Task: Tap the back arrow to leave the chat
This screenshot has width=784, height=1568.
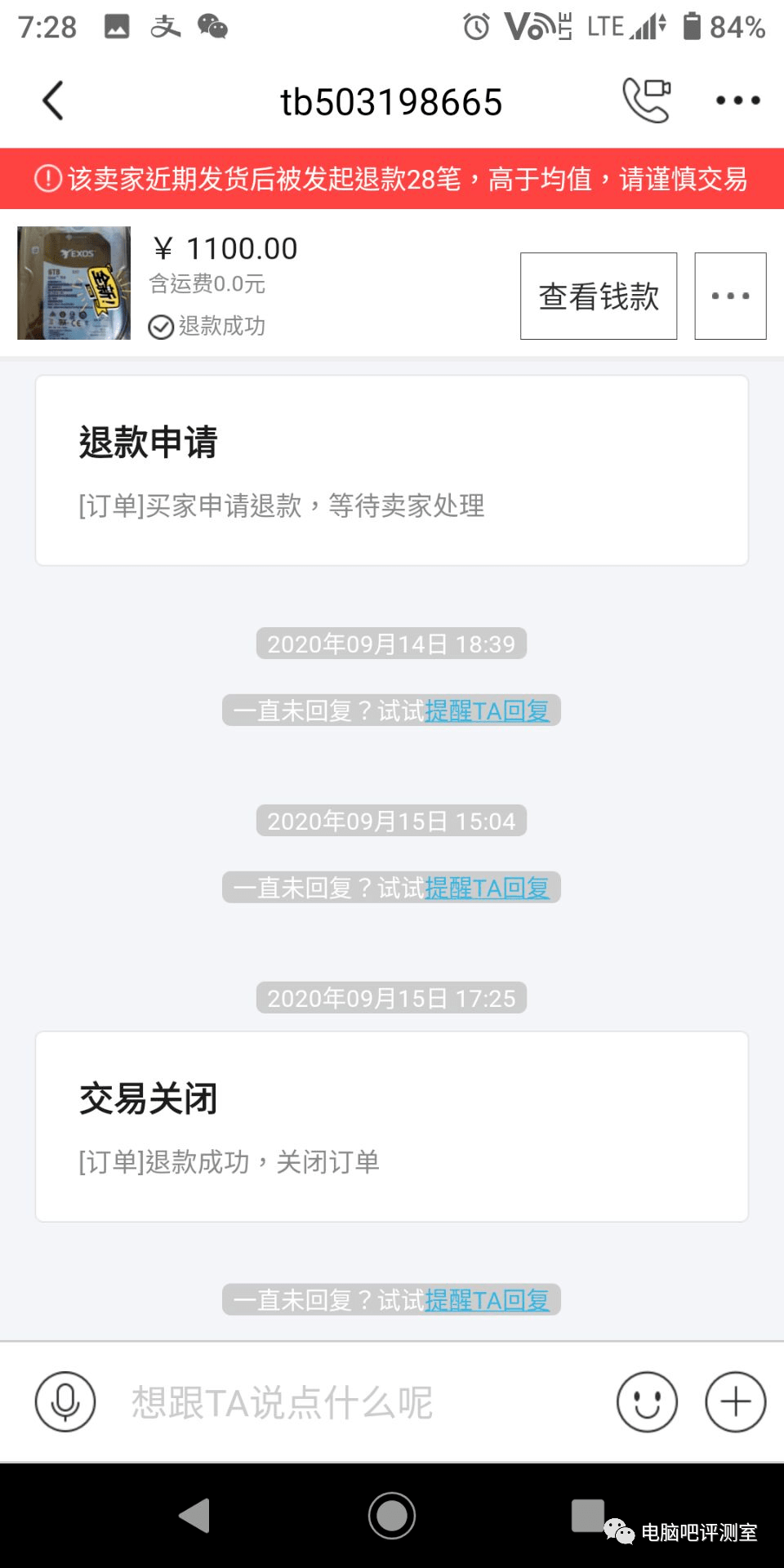Action: point(52,99)
